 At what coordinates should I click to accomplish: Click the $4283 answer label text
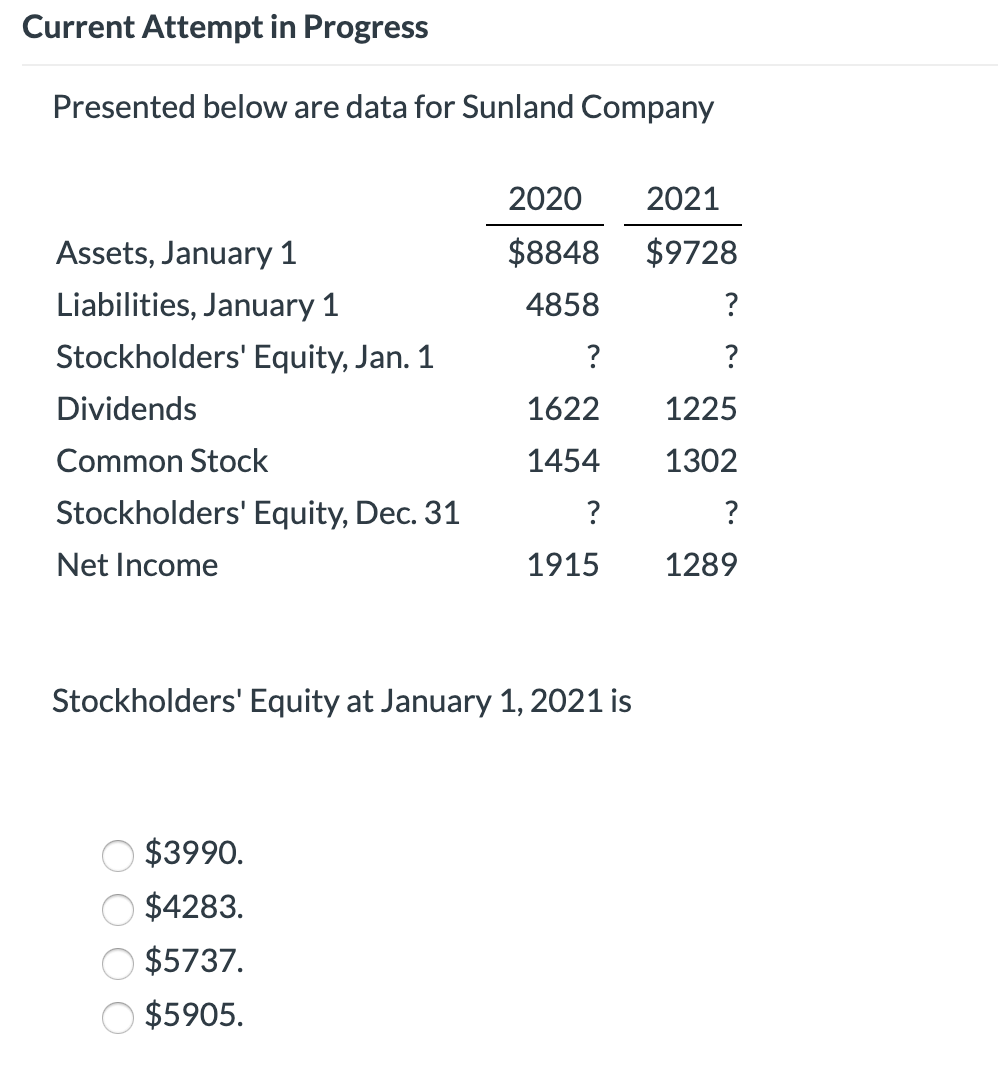[196, 908]
